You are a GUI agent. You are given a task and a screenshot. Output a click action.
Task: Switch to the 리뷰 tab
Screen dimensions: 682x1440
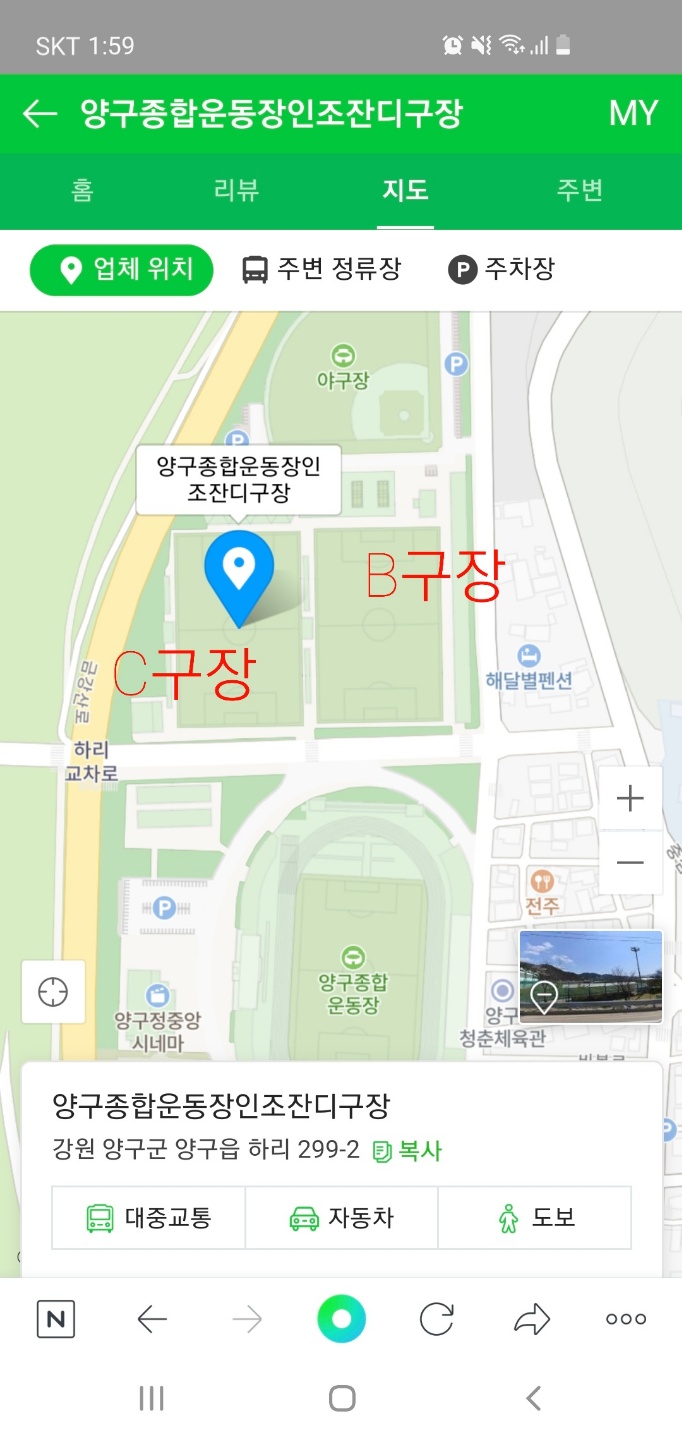point(237,190)
